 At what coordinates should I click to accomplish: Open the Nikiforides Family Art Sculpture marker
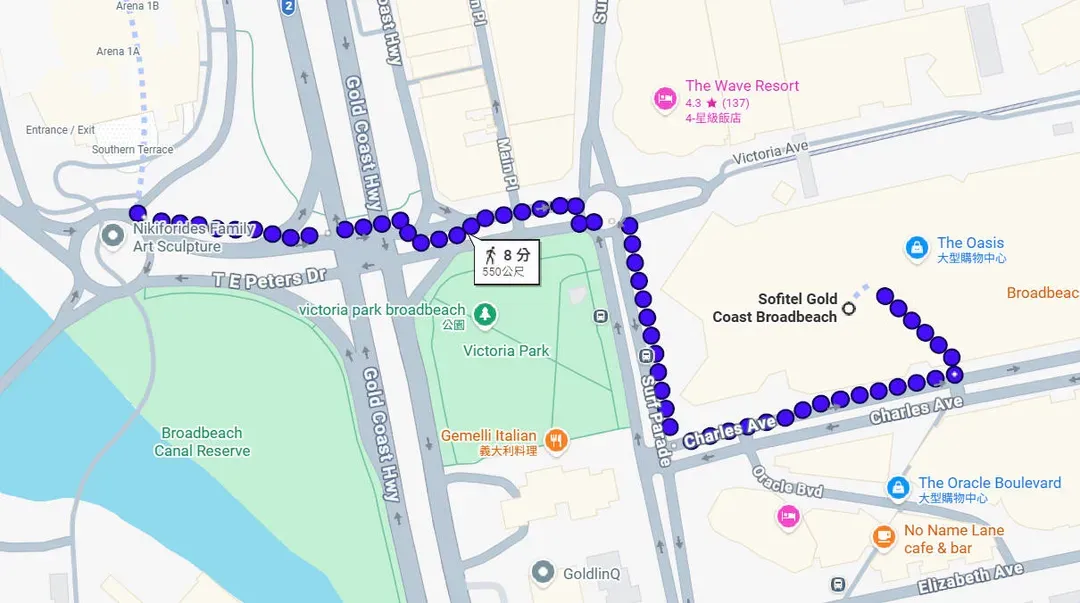tap(114, 237)
